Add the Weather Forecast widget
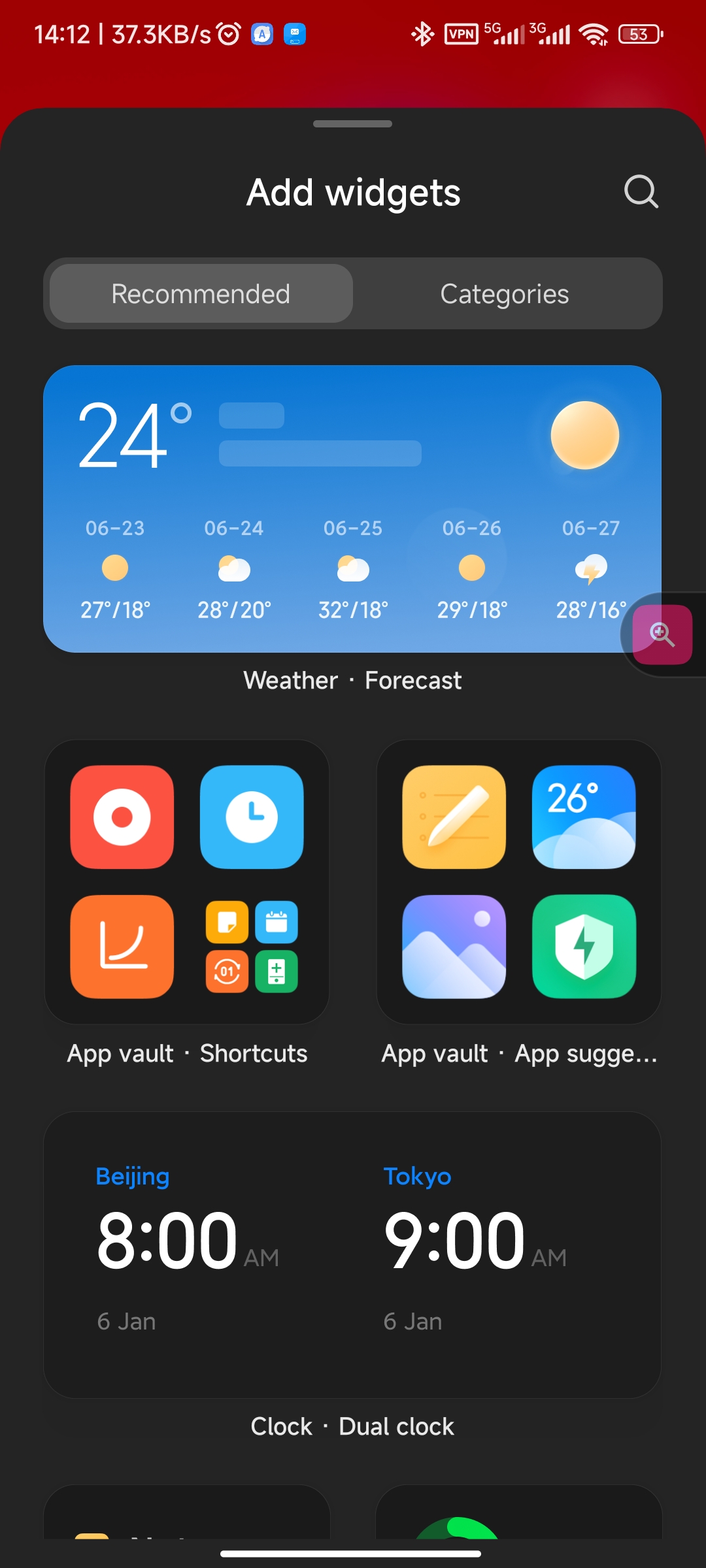Image resolution: width=706 pixels, height=1568 pixels. 352,509
